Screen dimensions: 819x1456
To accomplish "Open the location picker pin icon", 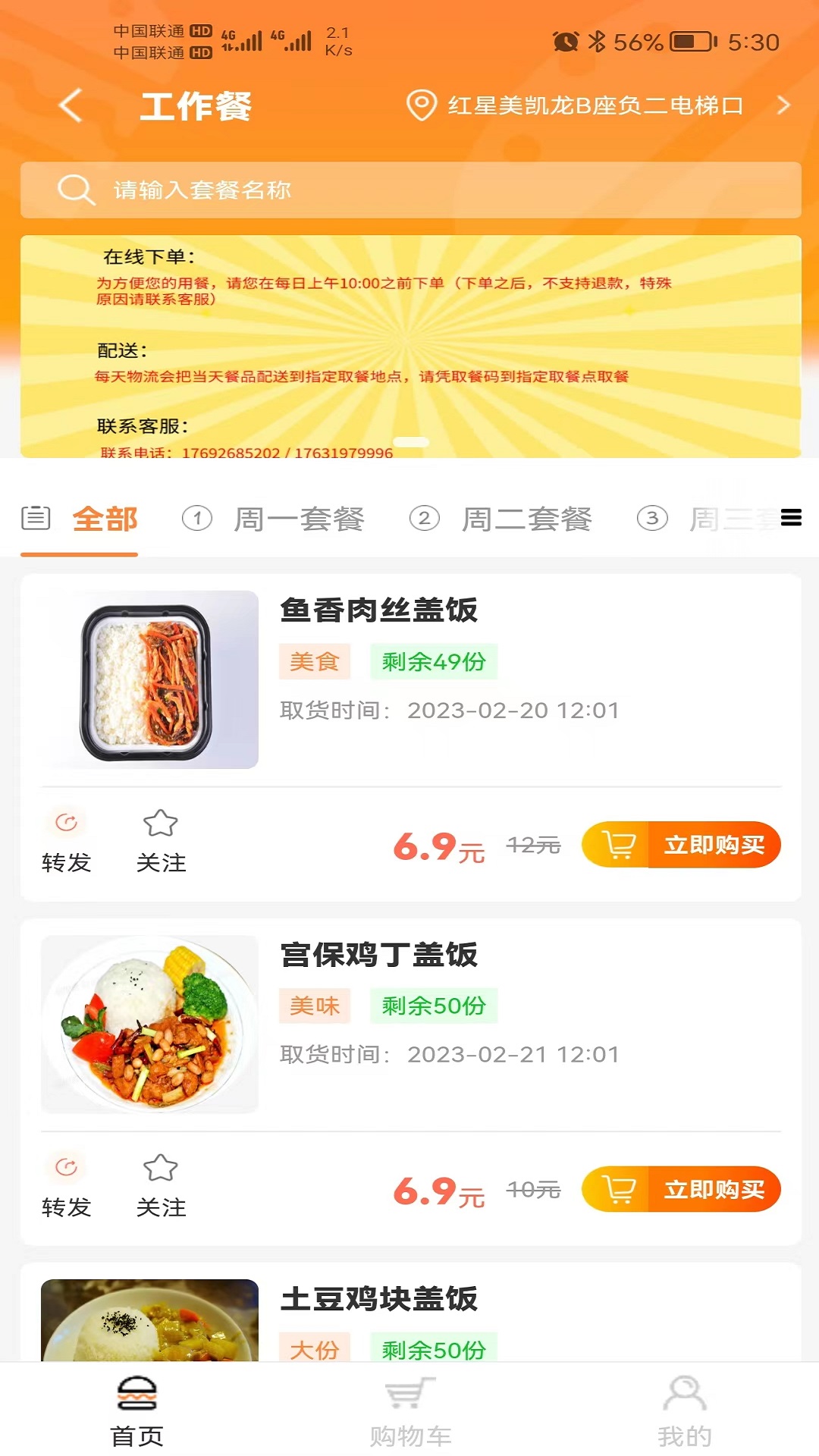I will click(422, 106).
